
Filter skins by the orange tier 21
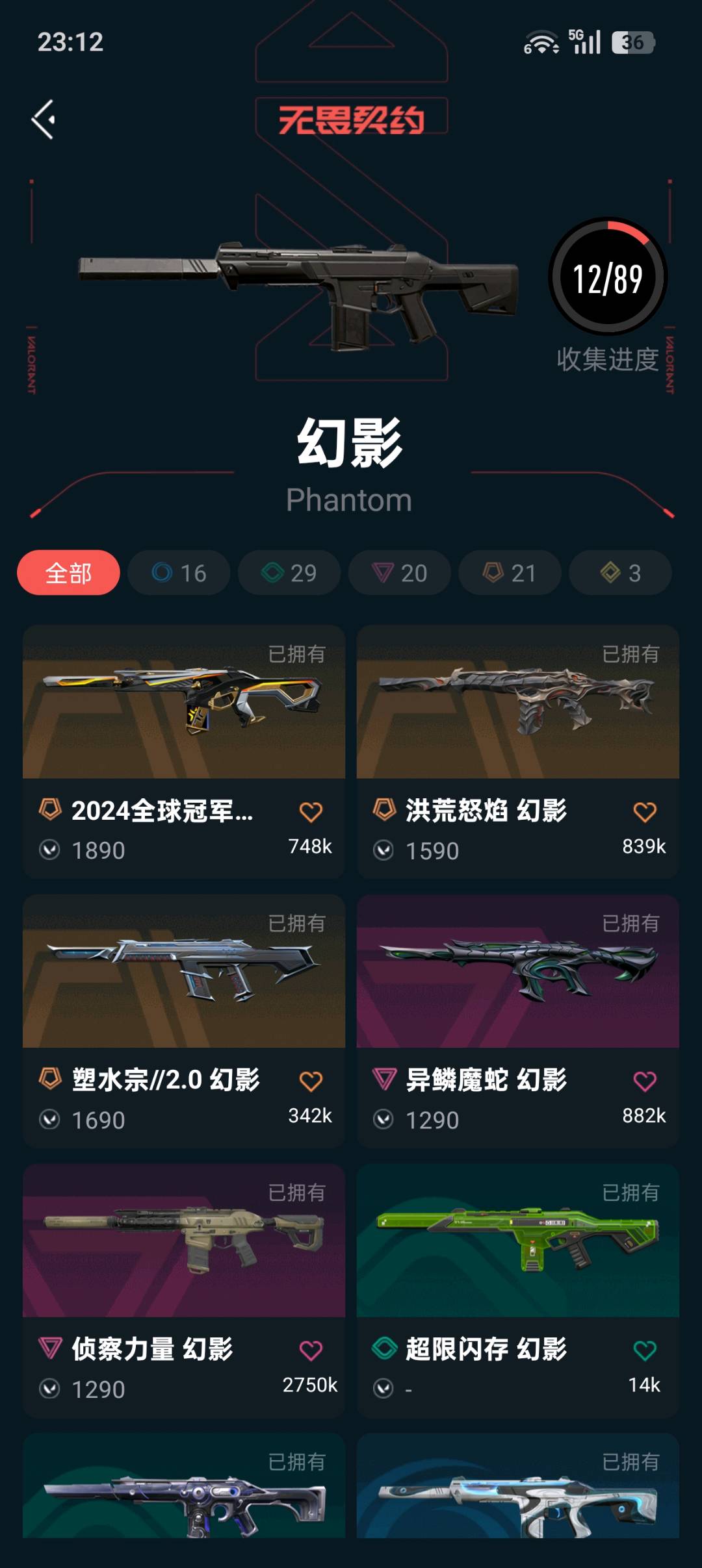[x=510, y=573]
